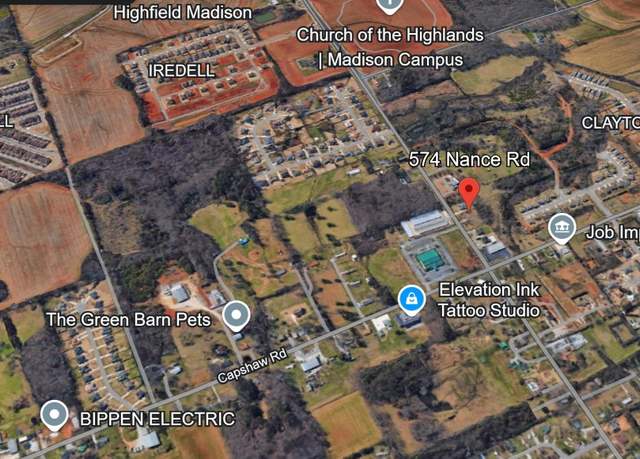Open The Green Barn Pets place marker
Image resolution: width=640 pixels, height=459 pixels.
click(236, 316)
